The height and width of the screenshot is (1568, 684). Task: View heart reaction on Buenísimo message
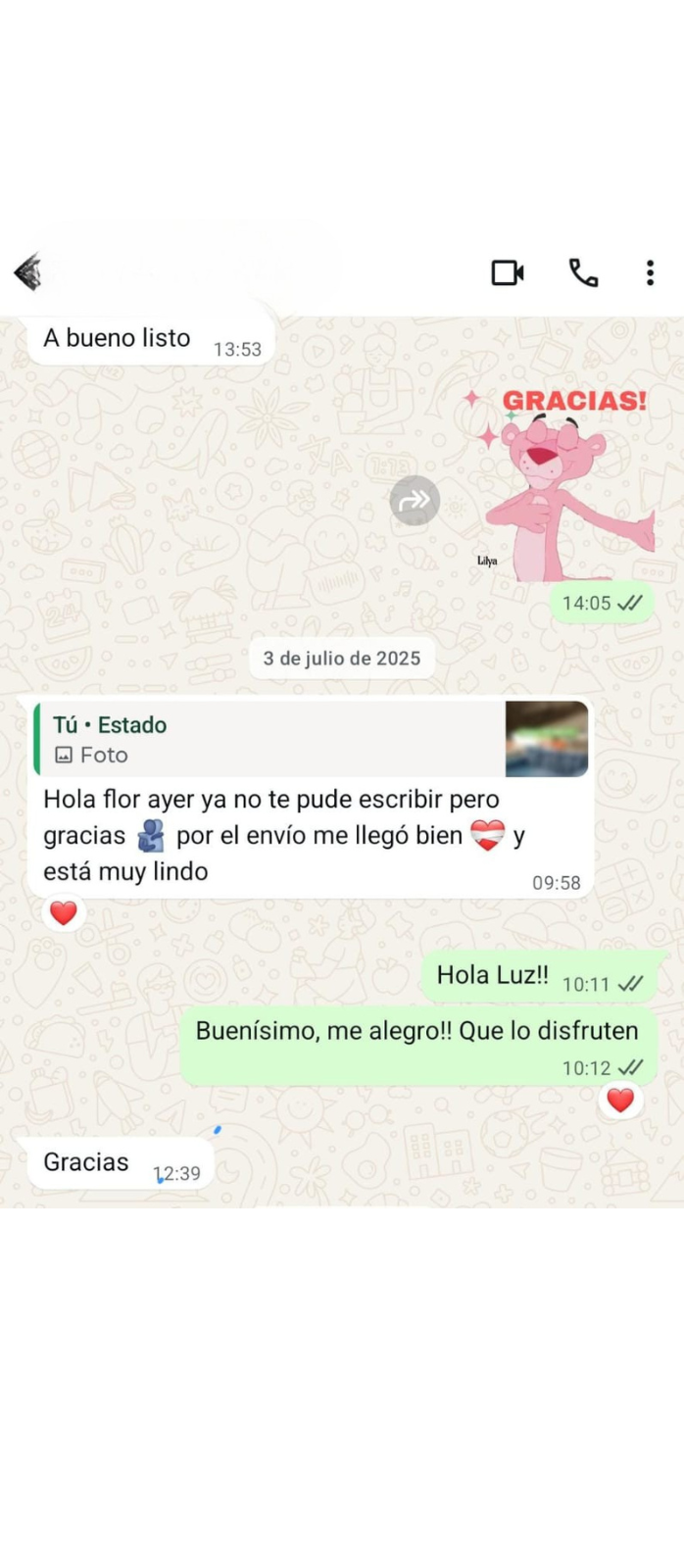620,1100
